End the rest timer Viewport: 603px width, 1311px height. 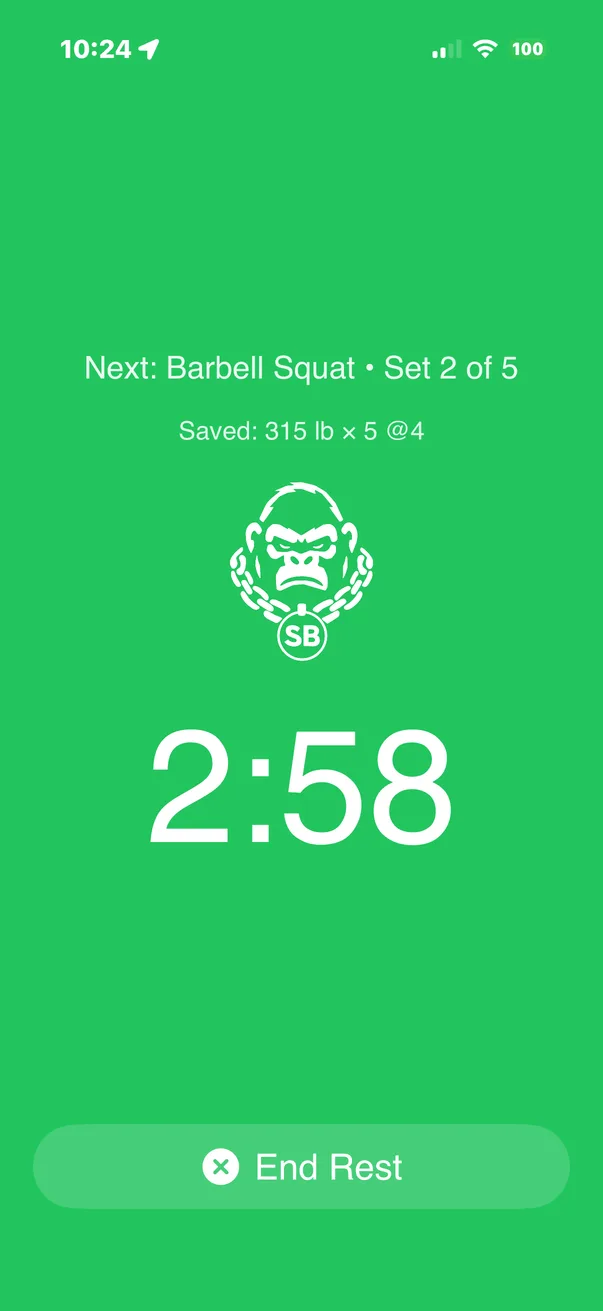(301, 1167)
